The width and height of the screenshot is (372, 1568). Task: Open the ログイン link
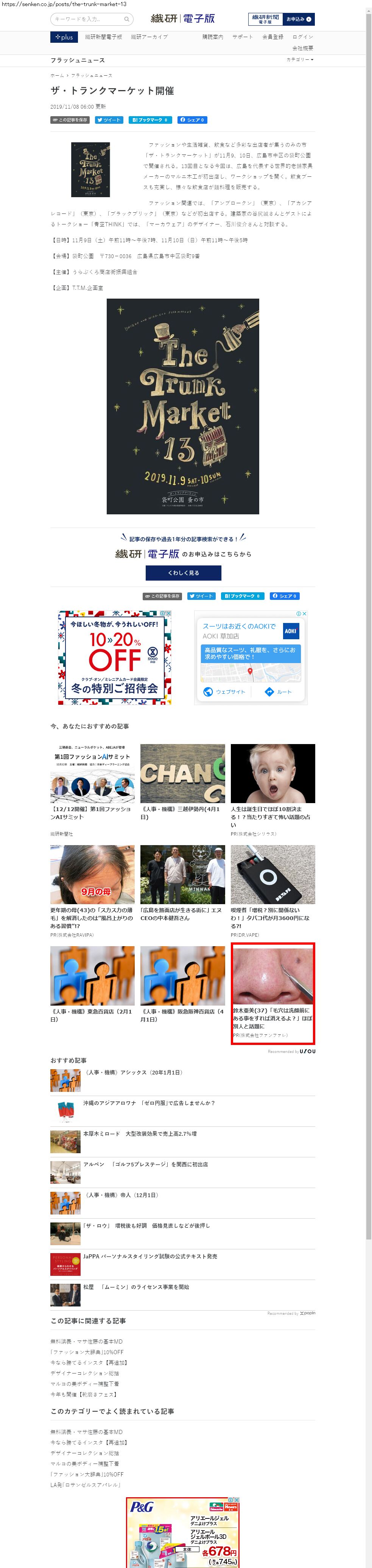click(303, 37)
